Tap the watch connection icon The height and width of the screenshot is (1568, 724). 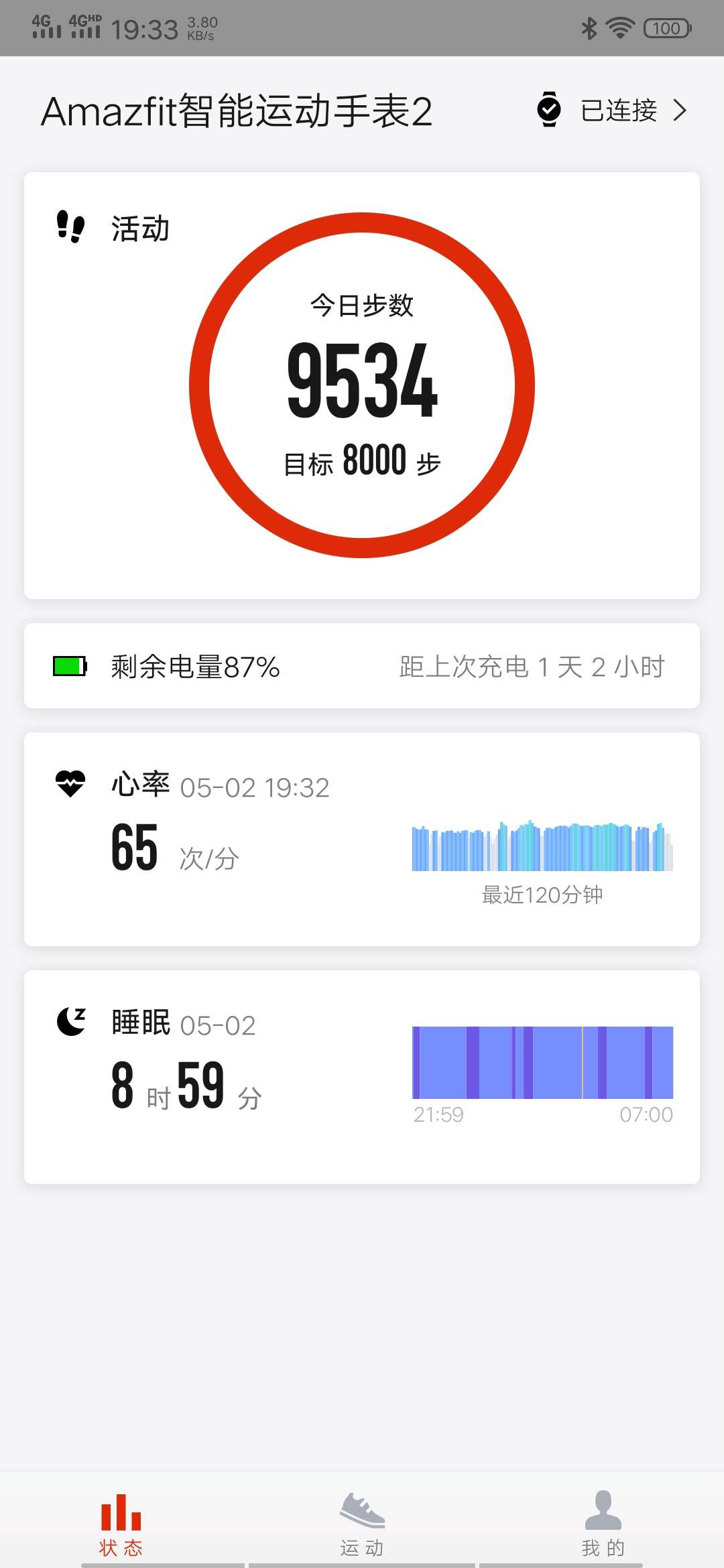(x=550, y=110)
